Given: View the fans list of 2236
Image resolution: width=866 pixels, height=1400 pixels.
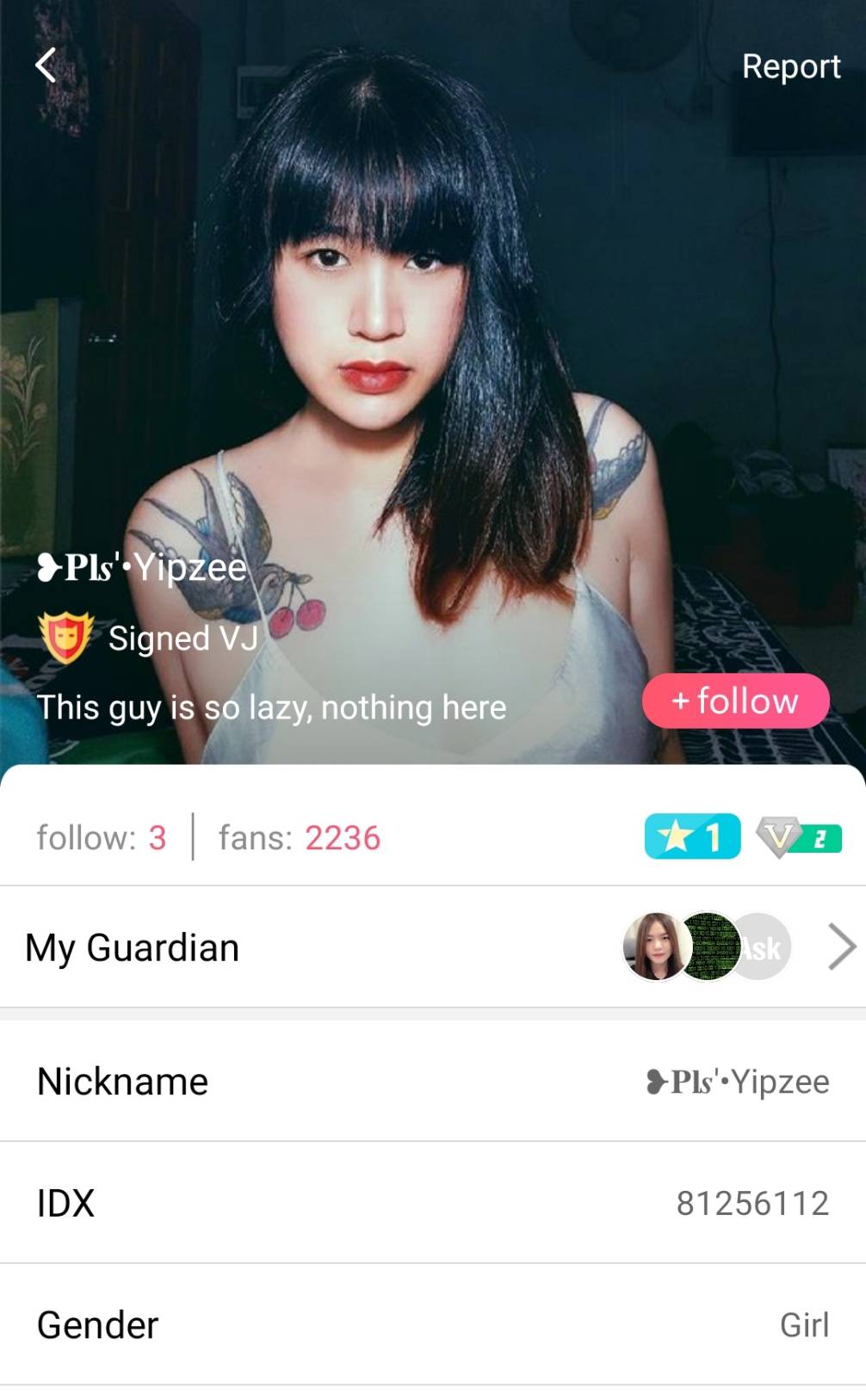Looking at the screenshot, I should [299, 837].
